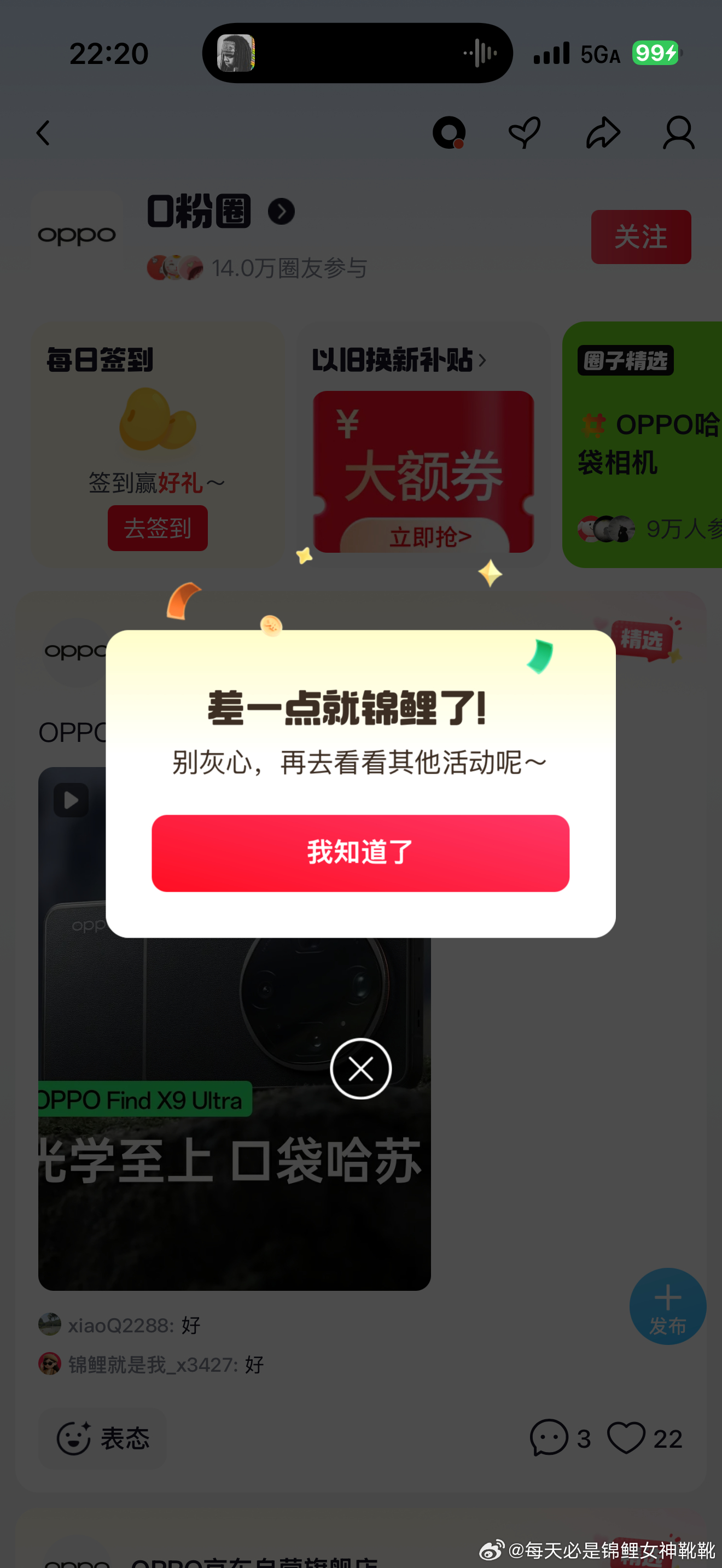
Task: Open the 以旧换新补贴 coupon card
Action: 423,470
